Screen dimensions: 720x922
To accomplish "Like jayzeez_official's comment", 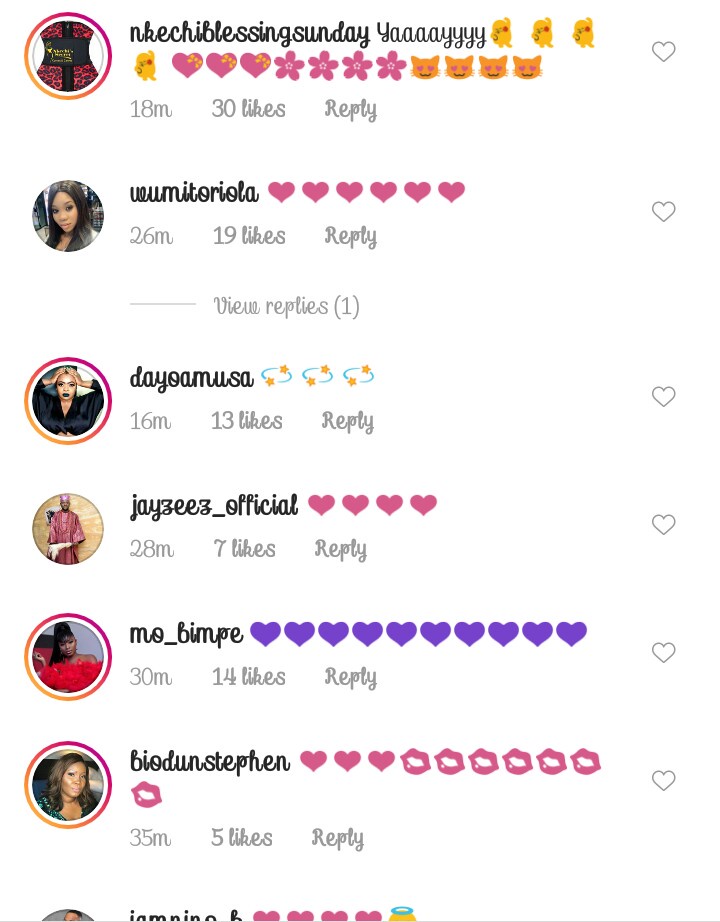I will coord(664,525).
